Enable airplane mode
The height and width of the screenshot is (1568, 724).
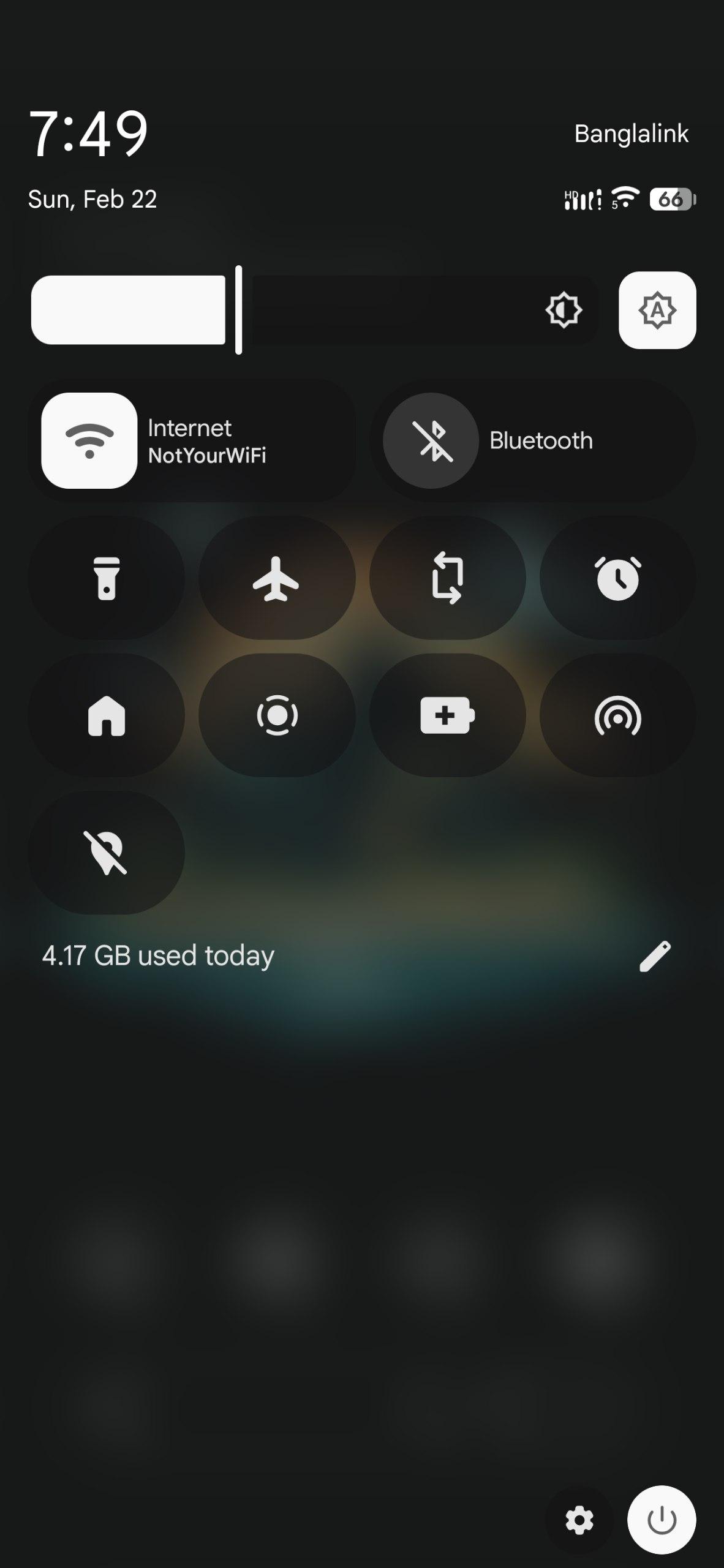click(277, 578)
